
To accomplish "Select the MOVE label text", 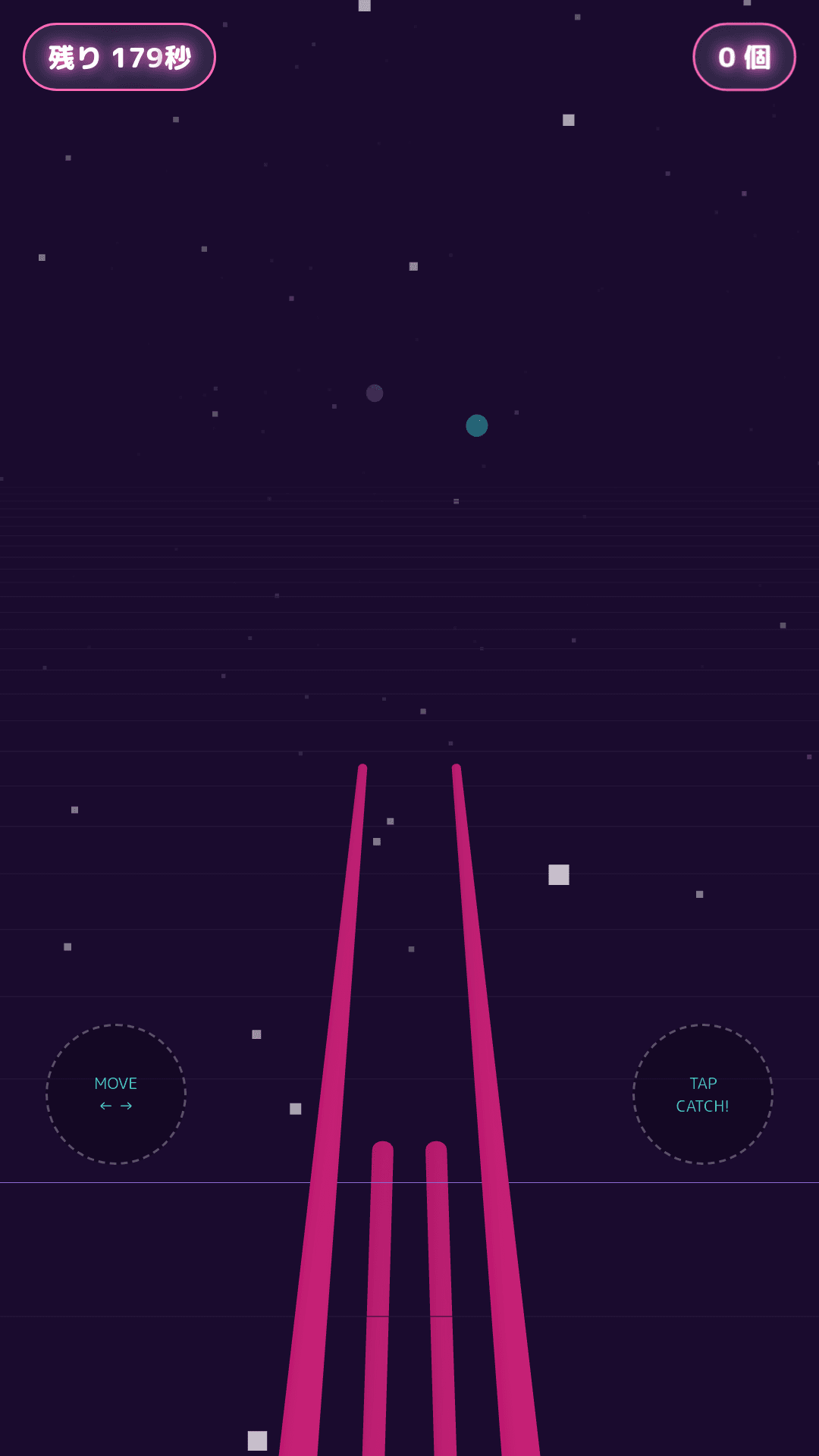I will pyautogui.click(x=115, y=1083).
